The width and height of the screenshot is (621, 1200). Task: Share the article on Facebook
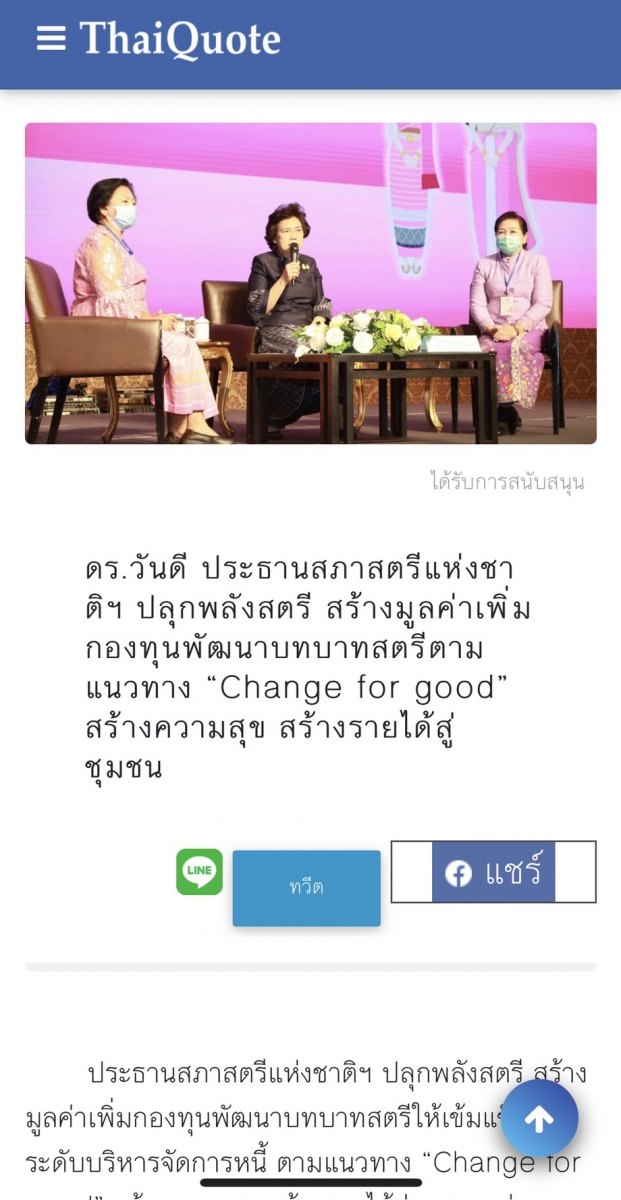click(x=493, y=872)
